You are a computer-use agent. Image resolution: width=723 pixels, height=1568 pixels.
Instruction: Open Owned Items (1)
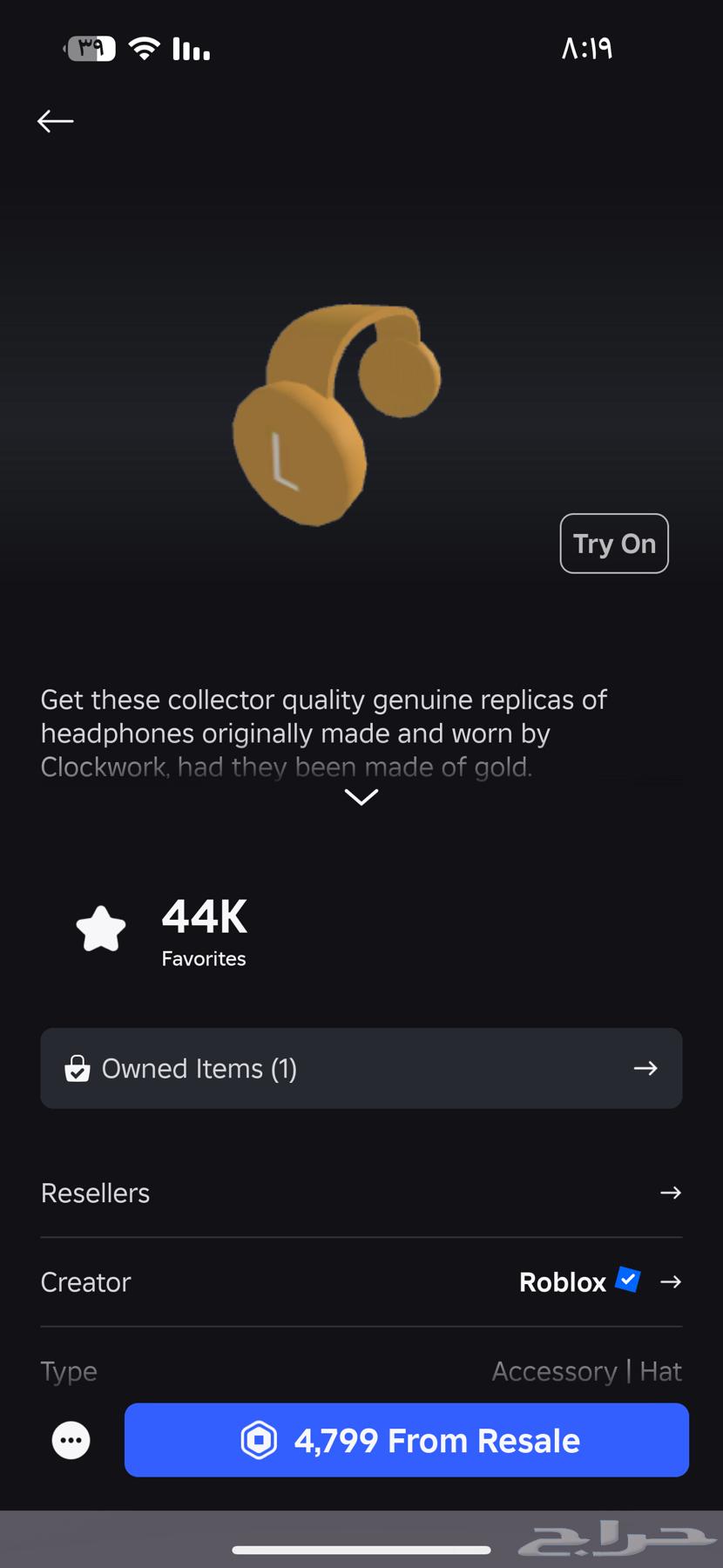click(361, 1068)
